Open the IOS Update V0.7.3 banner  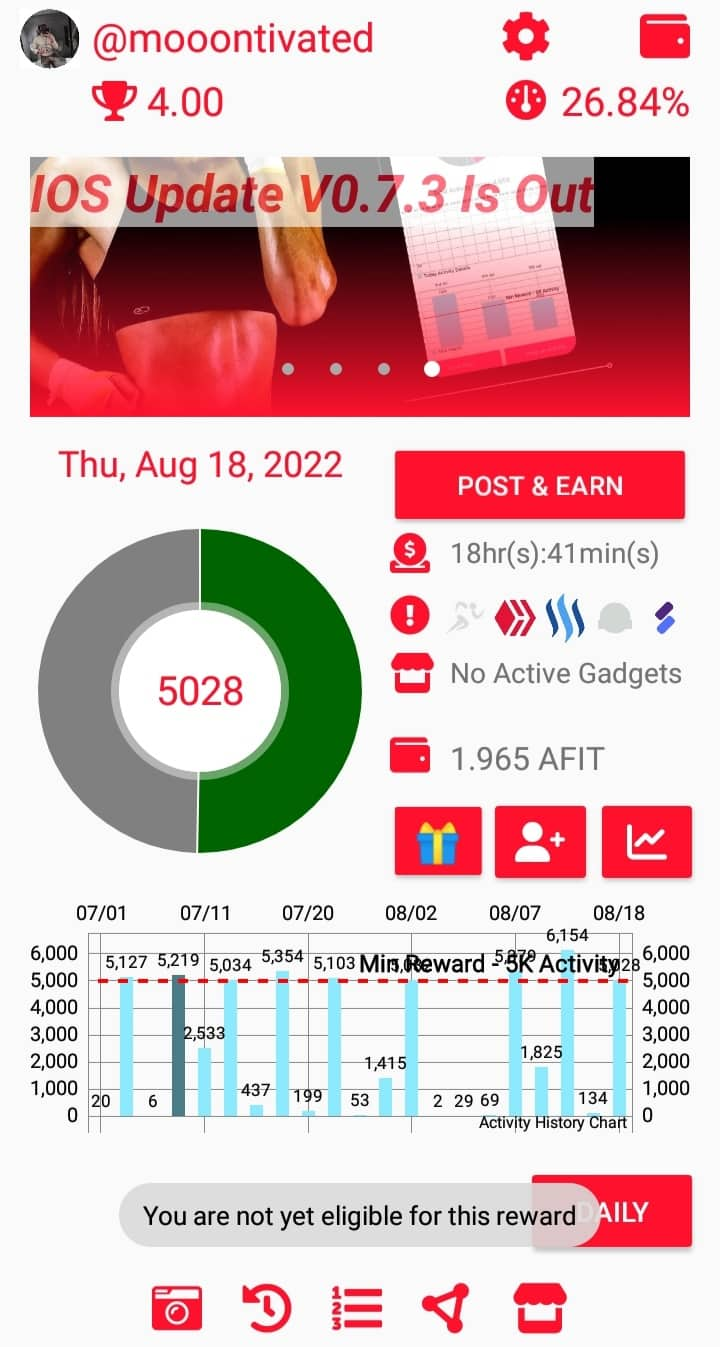(360, 286)
